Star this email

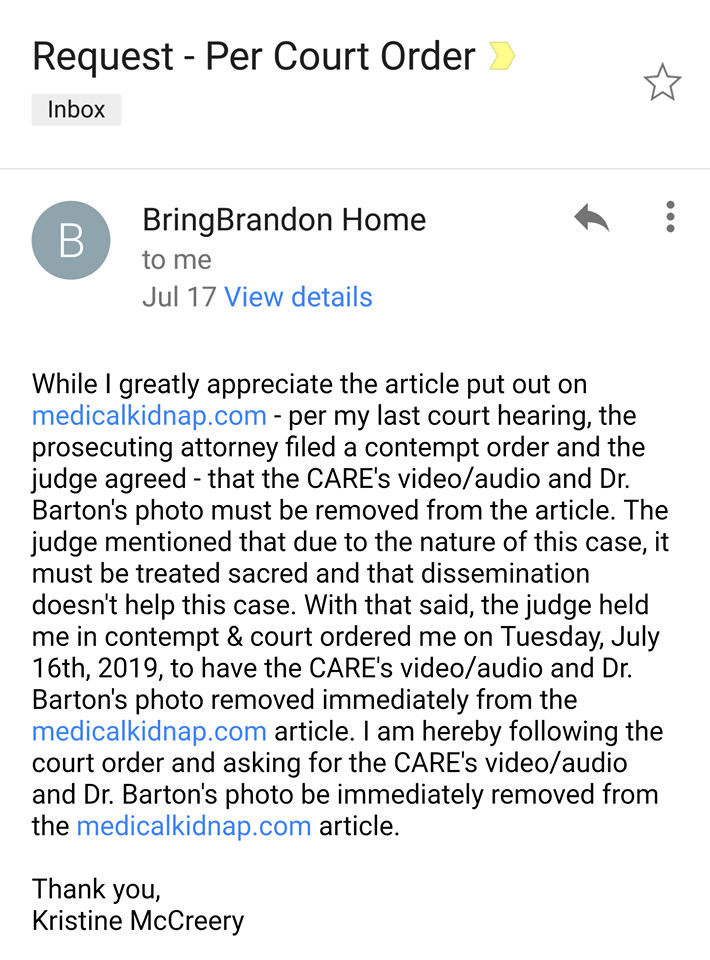click(x=662, y=84)
